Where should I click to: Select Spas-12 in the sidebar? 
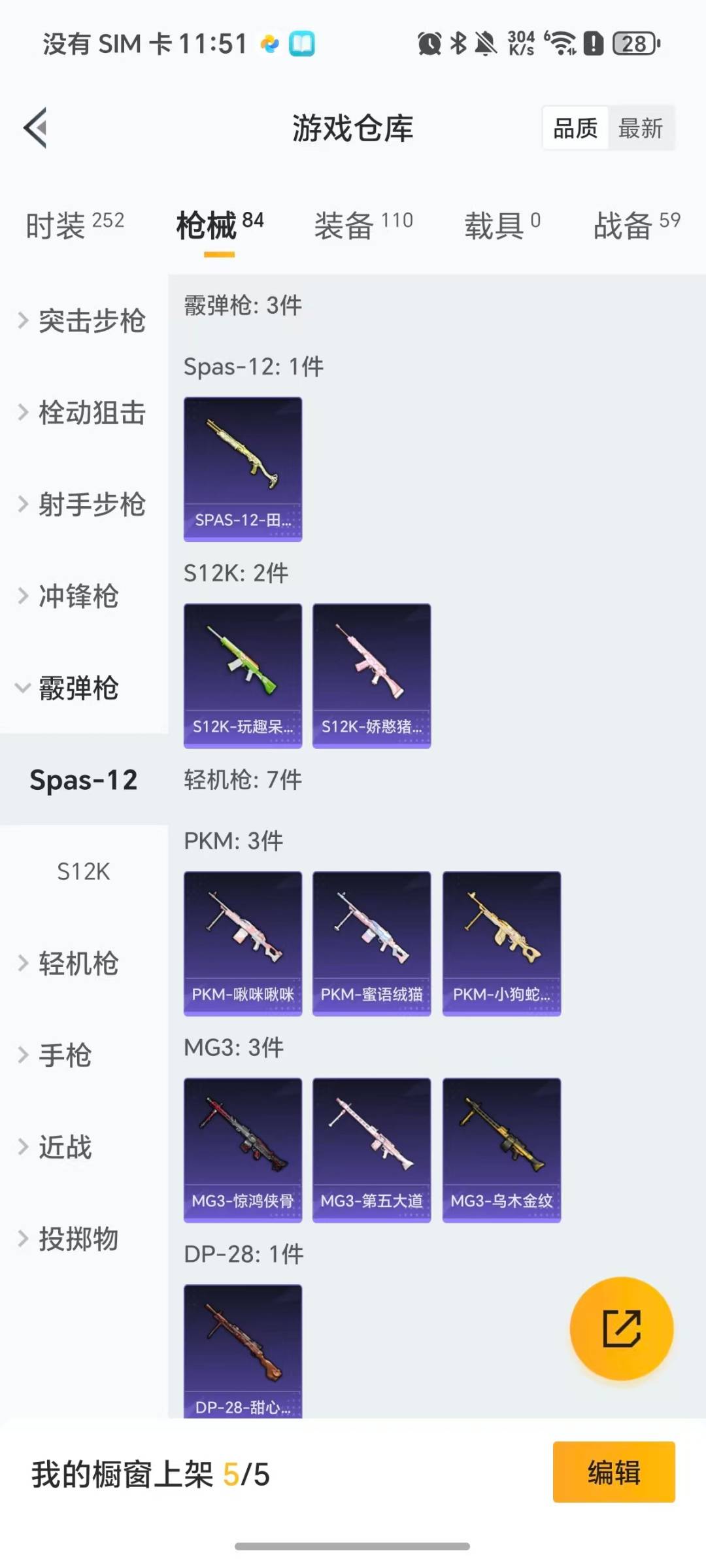(x=84, y=779)
